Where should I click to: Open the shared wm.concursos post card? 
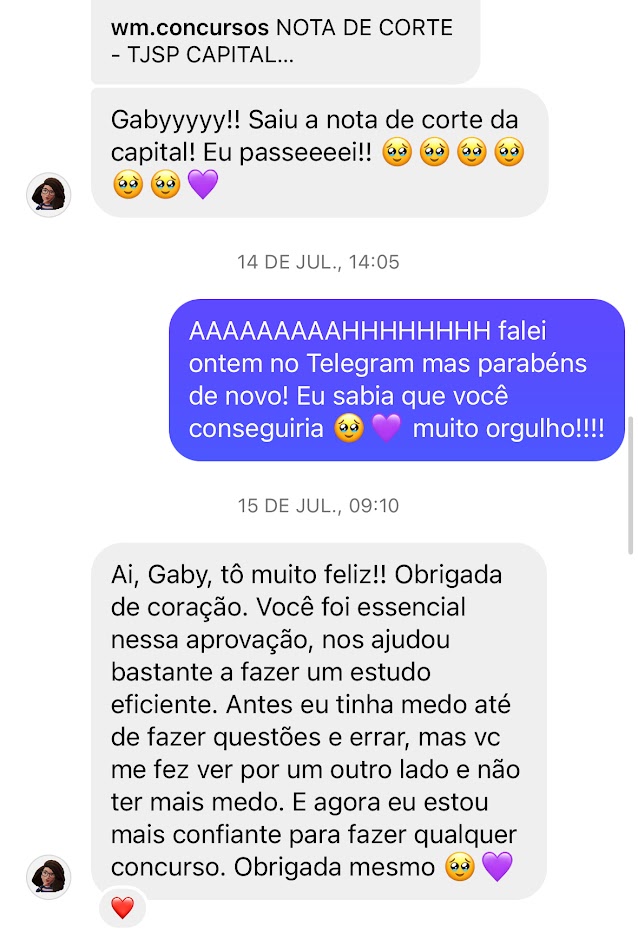[x=284, y=41]
